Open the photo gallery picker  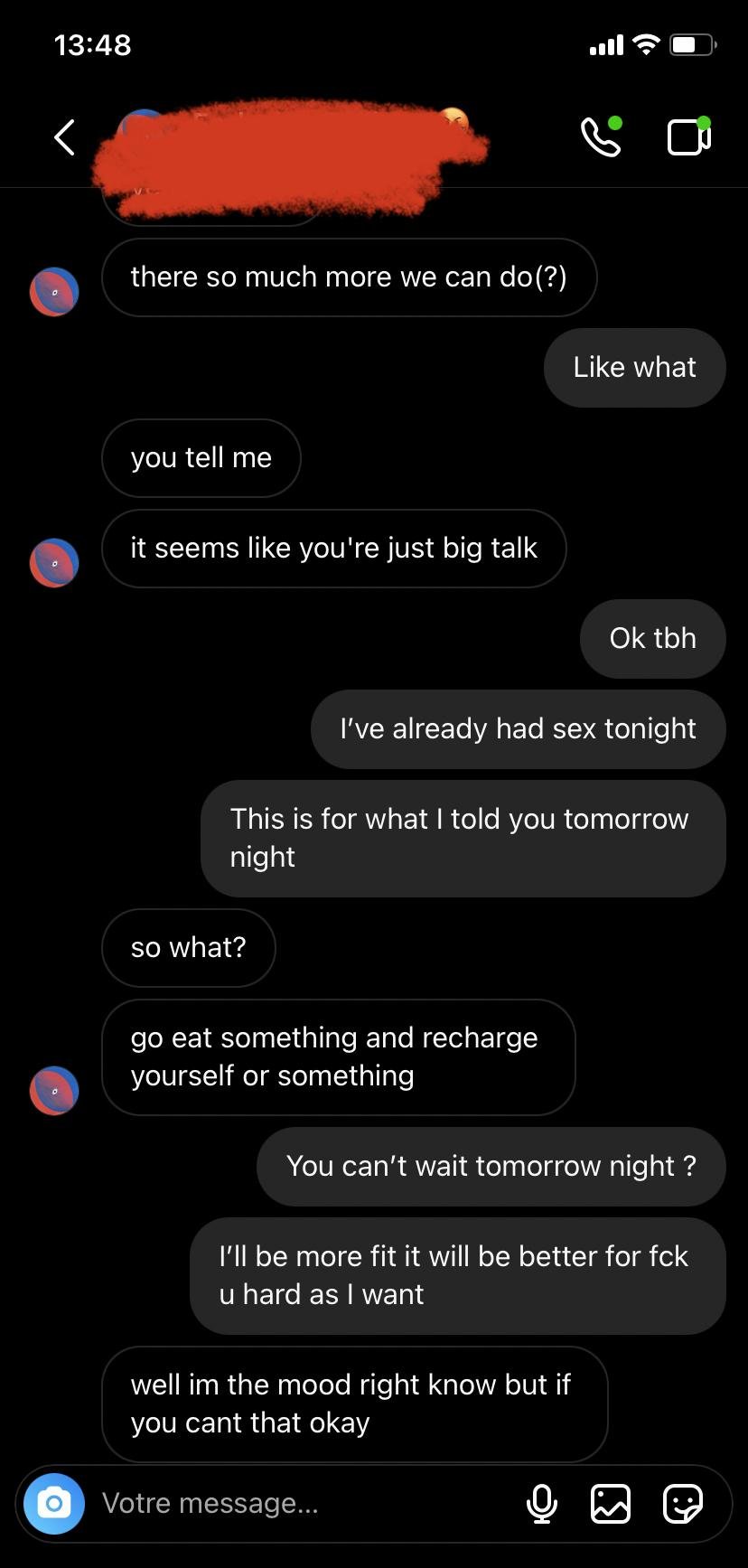click(611, 1504)
